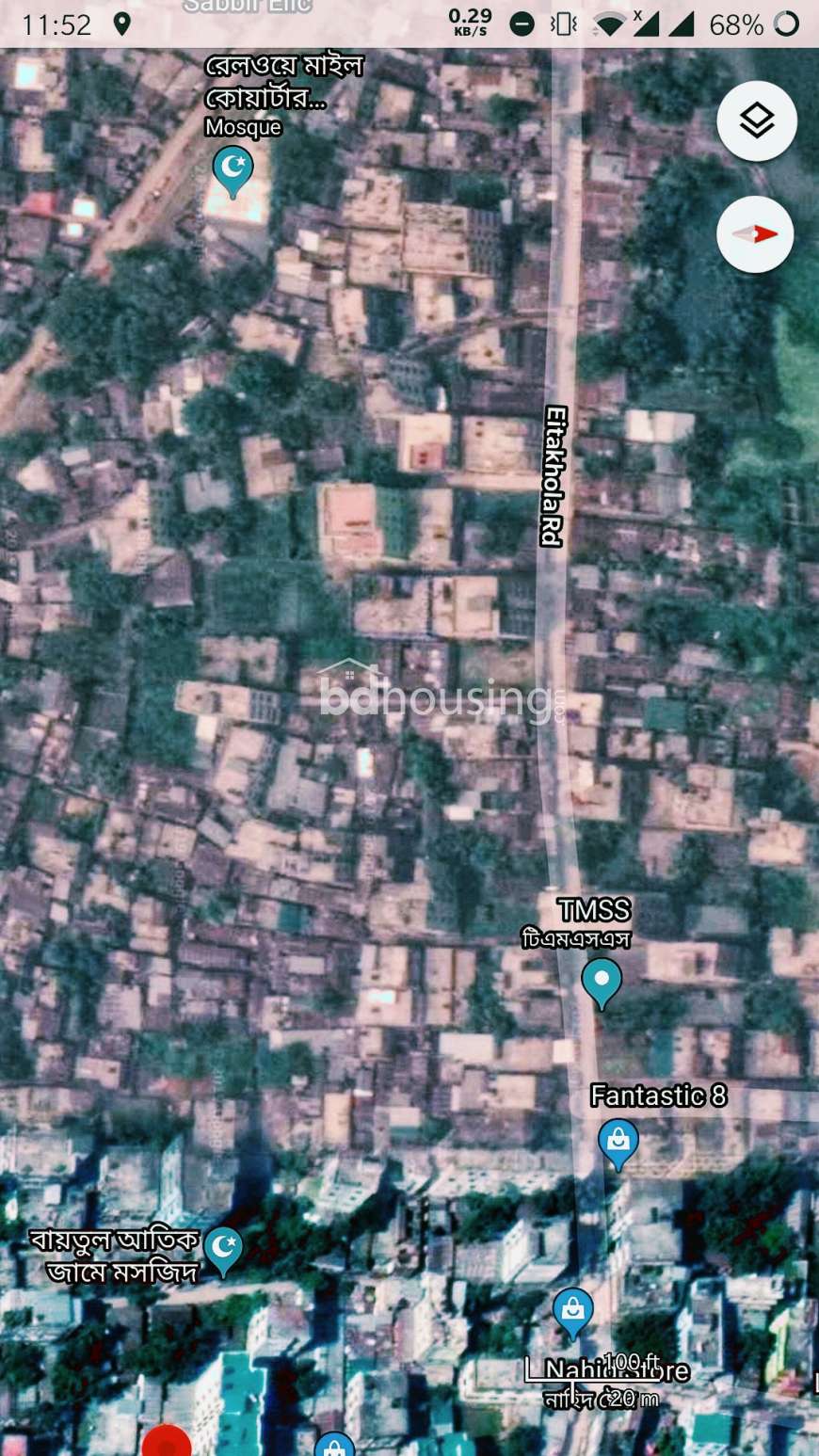The height and width of the screenshot is (1456, 819).
Task: Tap the compass to reset orientation
Action: point(755,234)
